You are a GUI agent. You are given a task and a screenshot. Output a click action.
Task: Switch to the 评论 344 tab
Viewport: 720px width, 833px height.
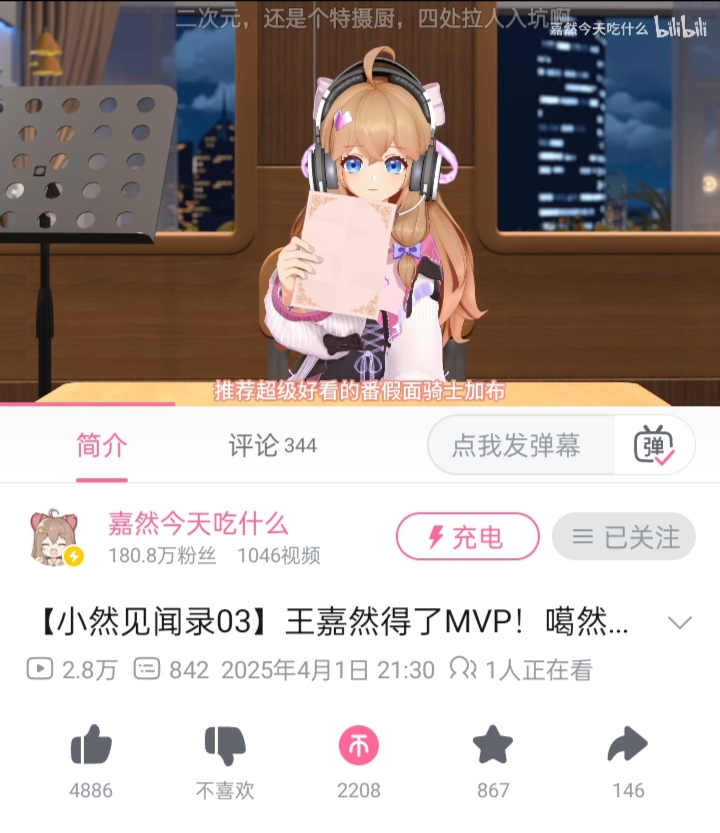pyautogui.click(x=273, y=445)
